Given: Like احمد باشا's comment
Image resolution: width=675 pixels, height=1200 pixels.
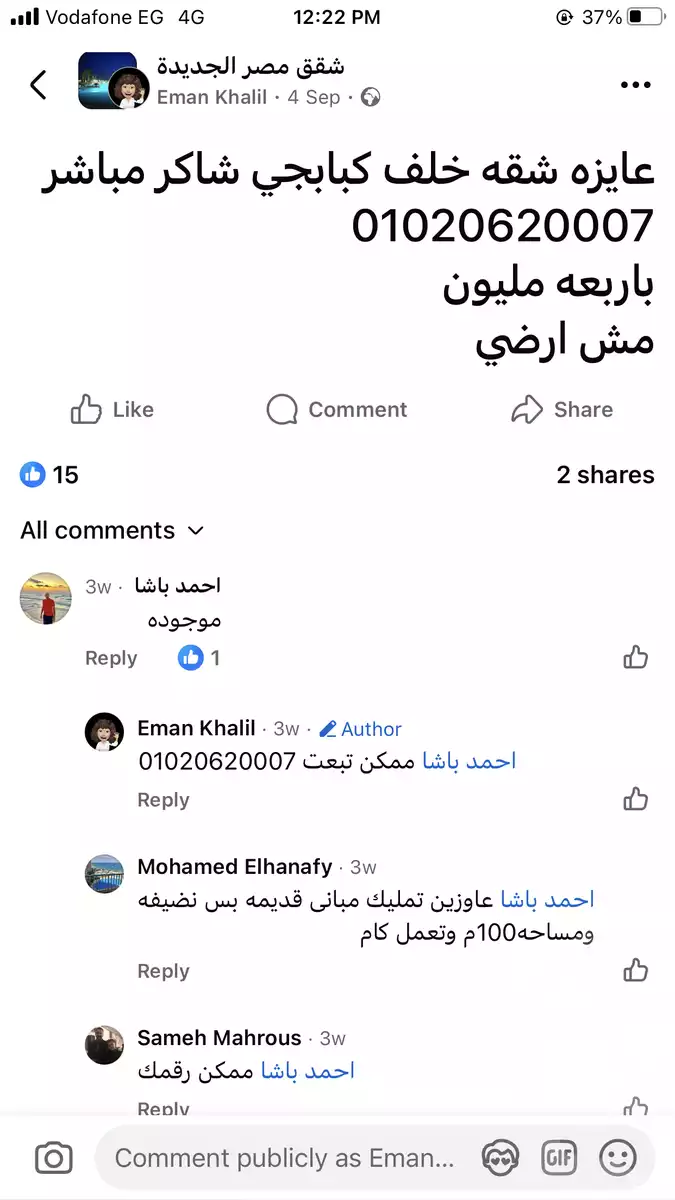Looking at the screenshot, I should [636, 657].
